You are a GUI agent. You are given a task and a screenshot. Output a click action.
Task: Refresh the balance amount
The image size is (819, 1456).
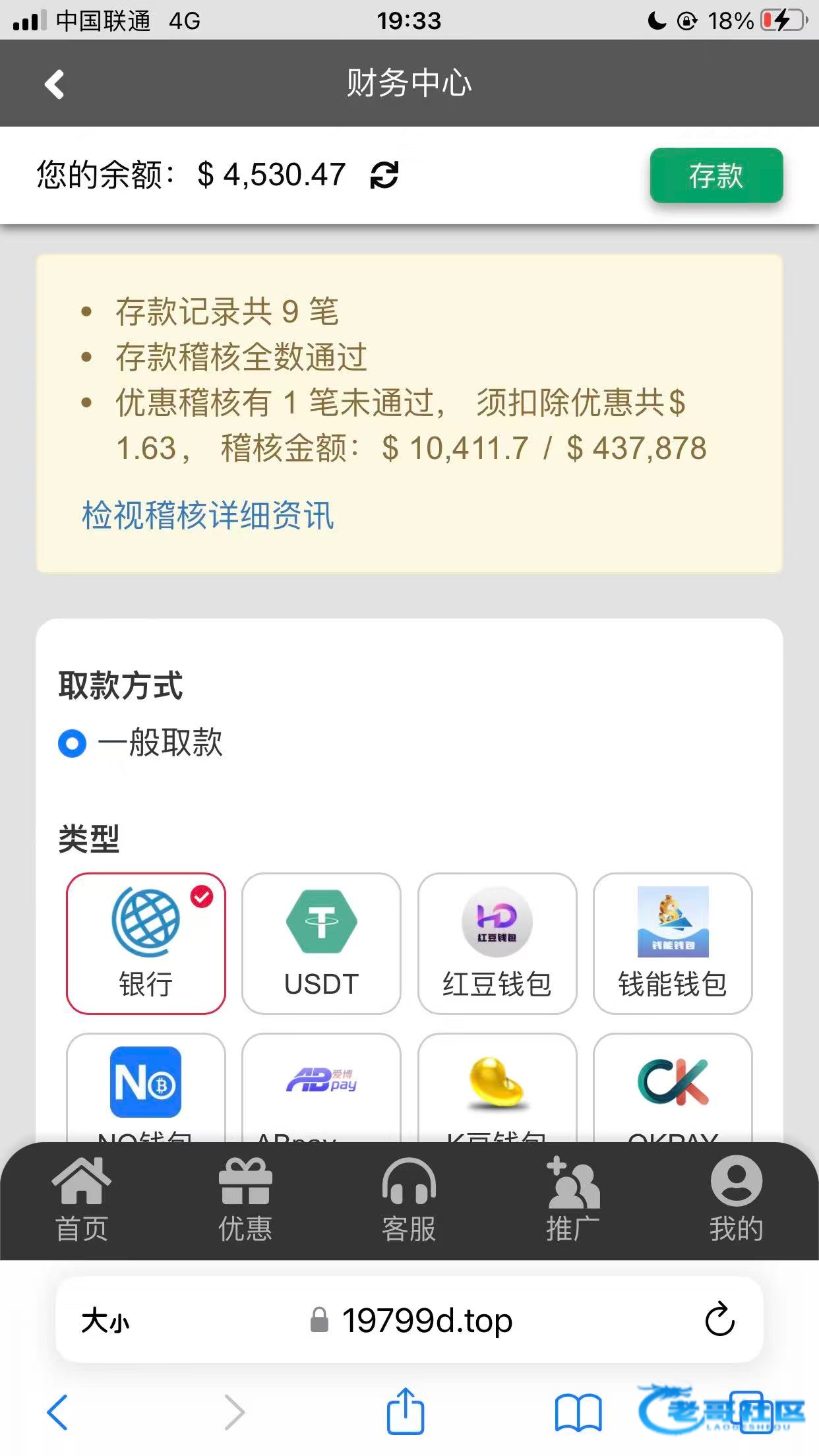pos(384,175)
